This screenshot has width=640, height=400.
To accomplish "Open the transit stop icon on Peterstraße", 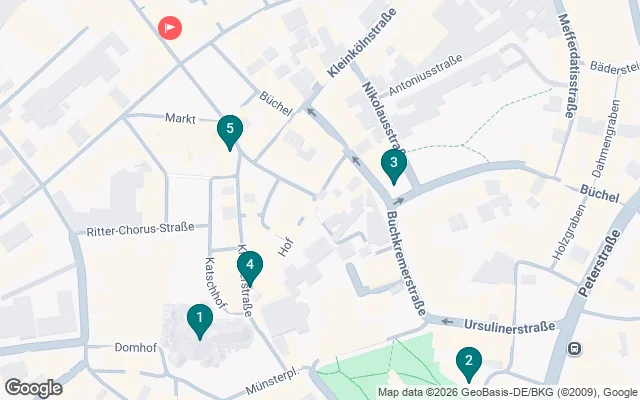I will (576, 349).
